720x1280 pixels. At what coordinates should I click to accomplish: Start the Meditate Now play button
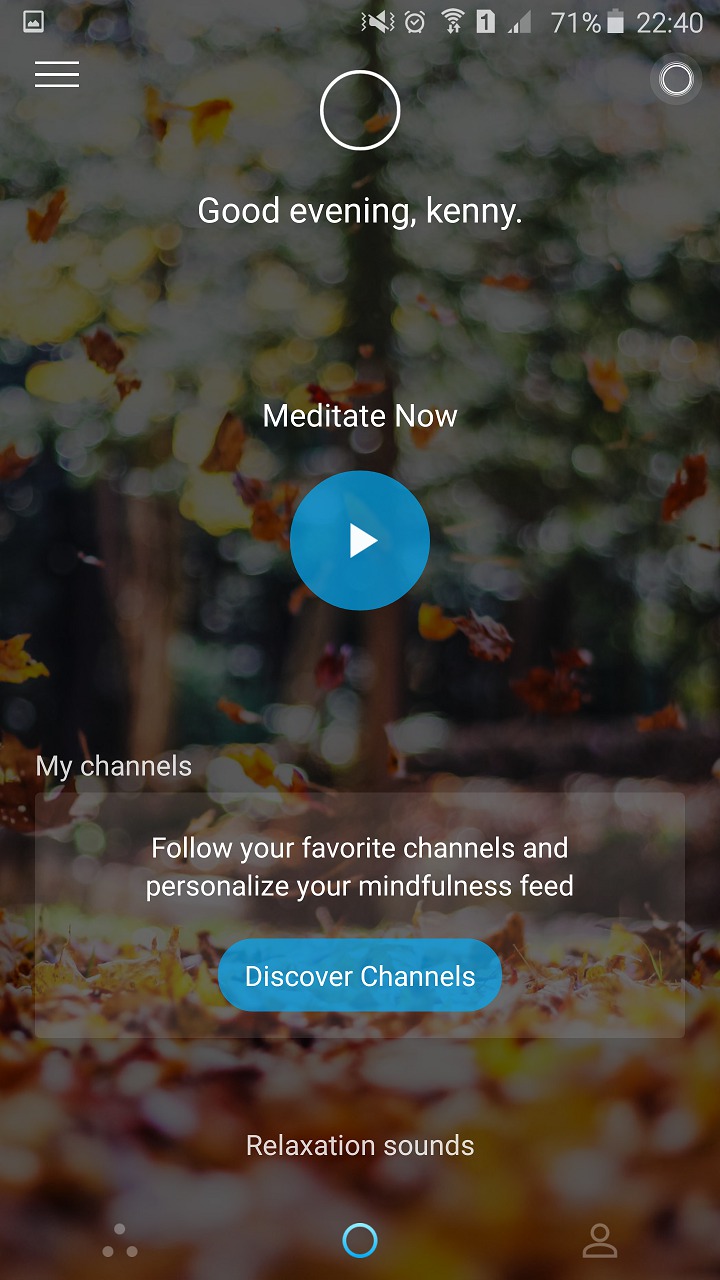(x=360, y=541)
